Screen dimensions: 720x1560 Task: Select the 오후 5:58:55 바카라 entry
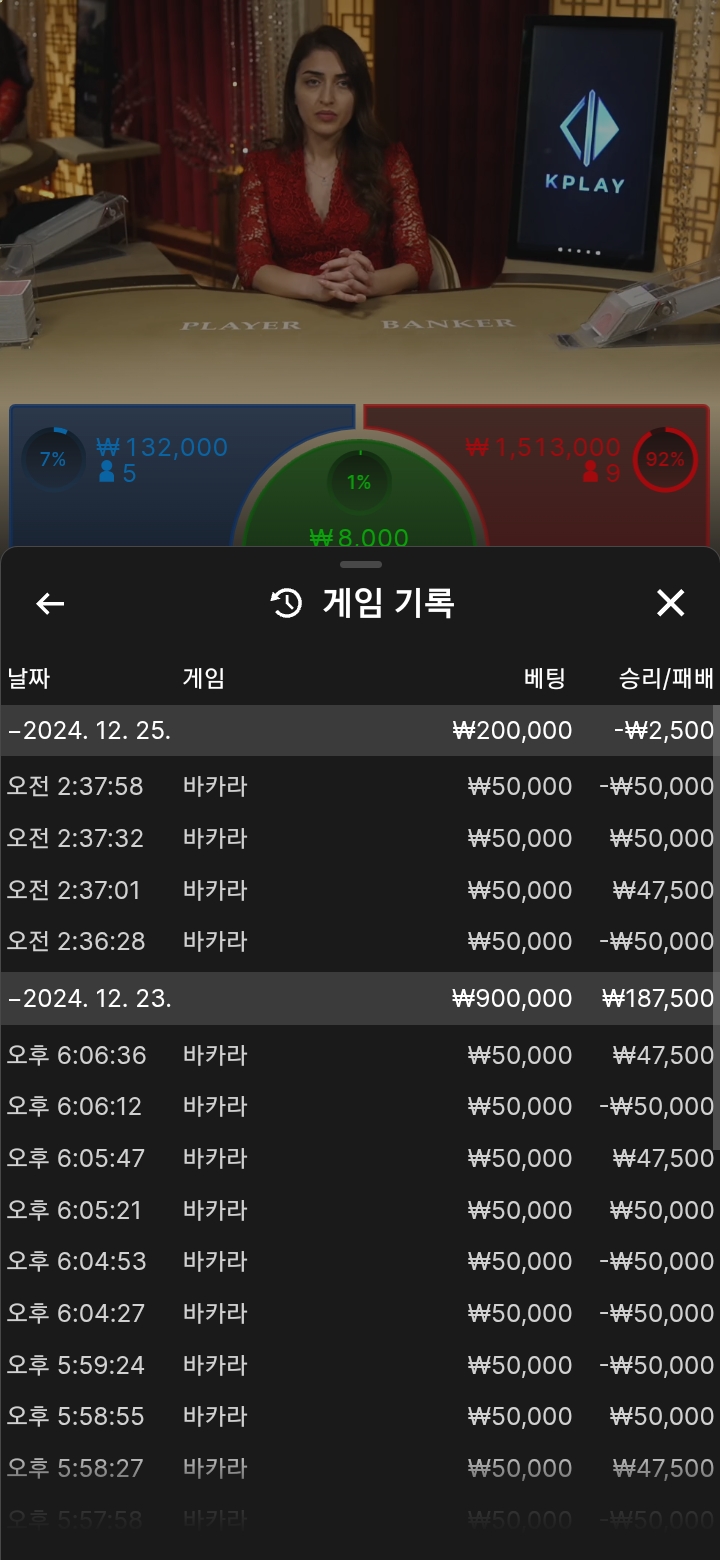click(x=360, y=1416)
